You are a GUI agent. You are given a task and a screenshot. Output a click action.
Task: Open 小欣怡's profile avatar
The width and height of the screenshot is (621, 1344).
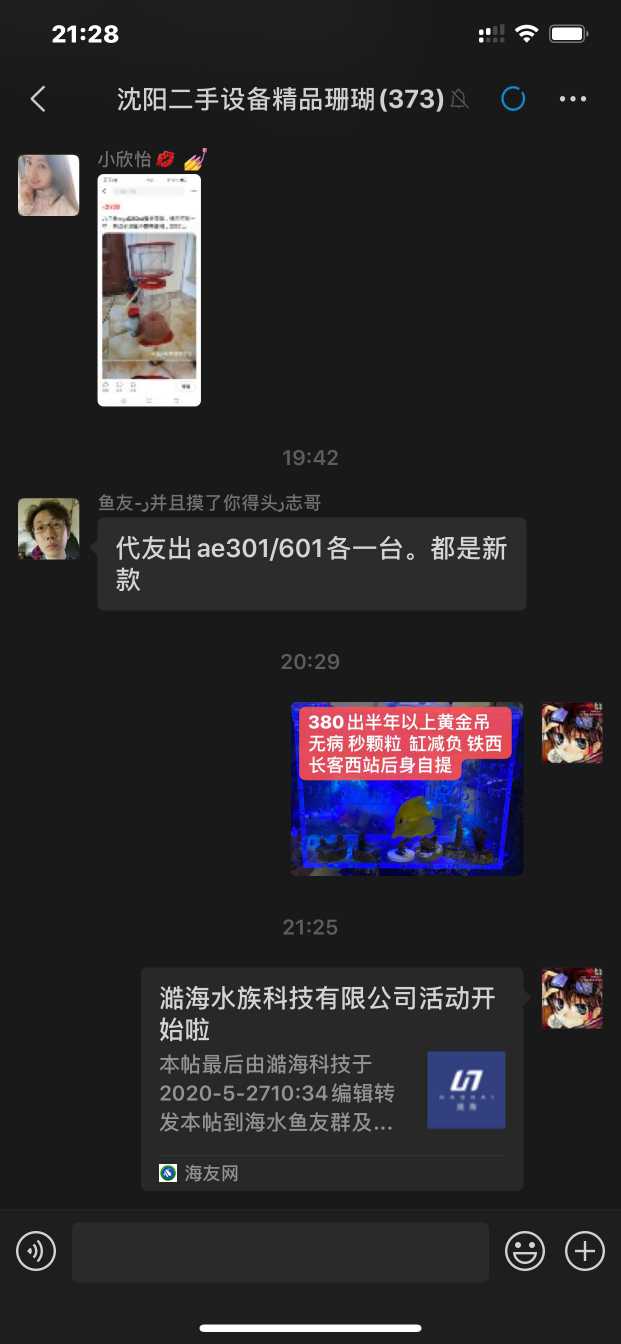coord(48,185)
